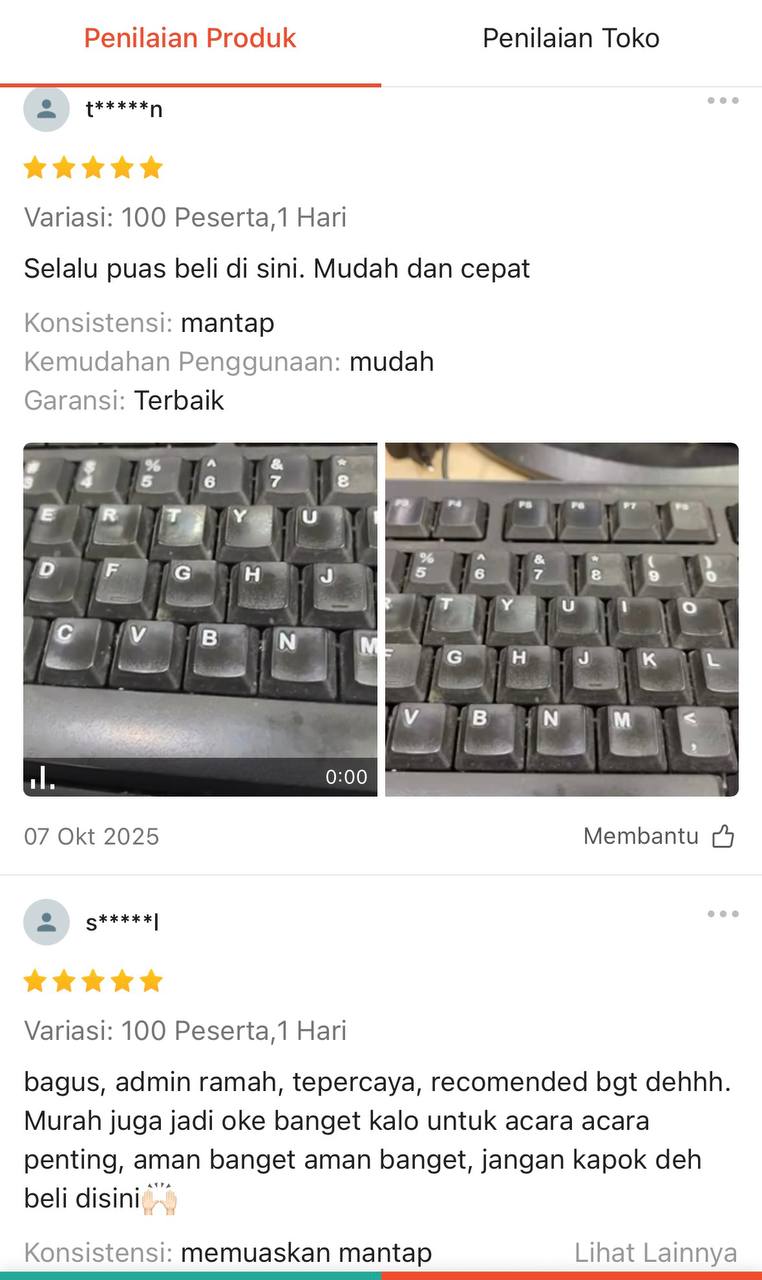The image size is (762, 1280).
Task: Switch to the Penilaian Toko tab
Action: point(571,39)
